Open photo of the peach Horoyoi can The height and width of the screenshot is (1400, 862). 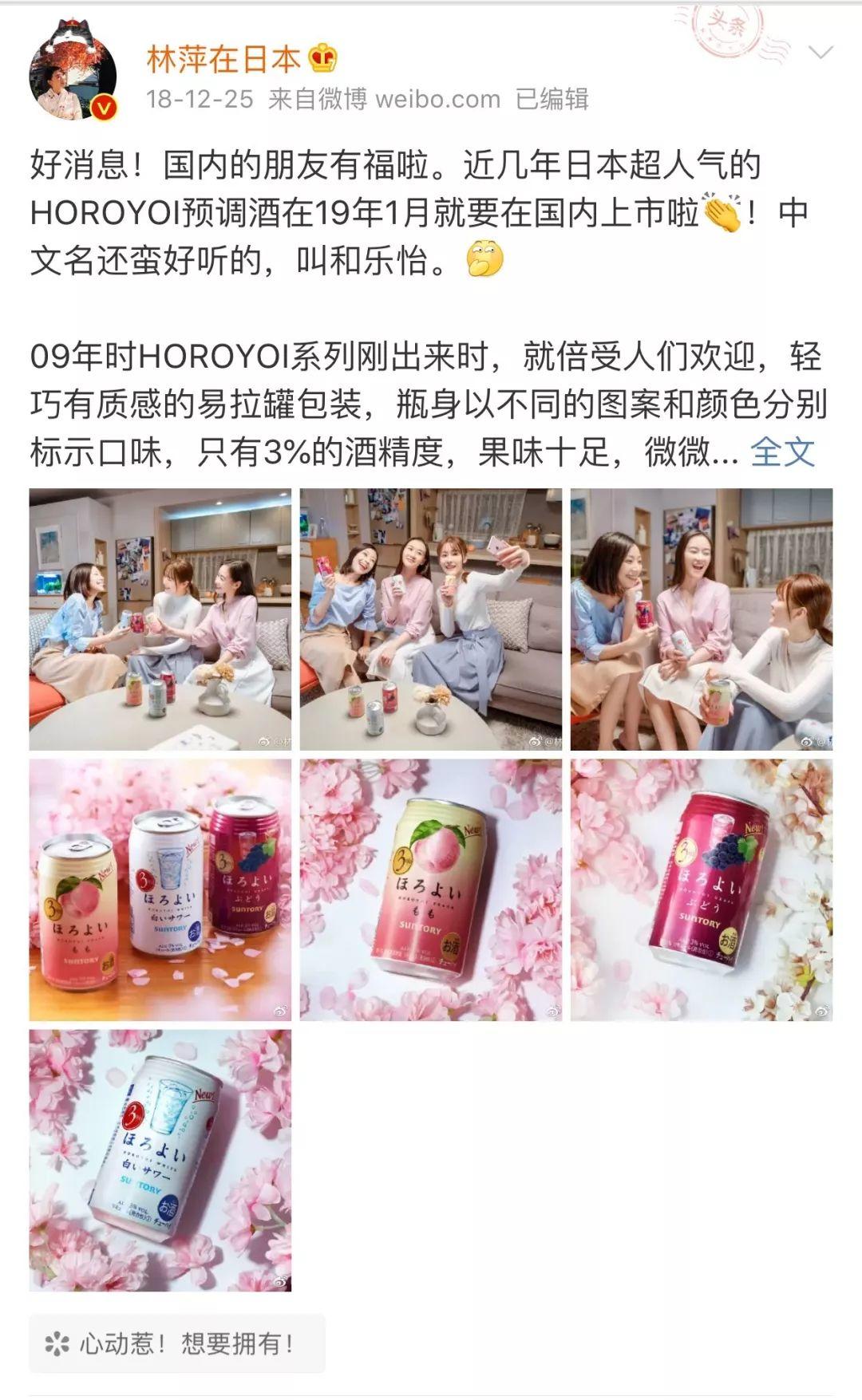point(430,889)
